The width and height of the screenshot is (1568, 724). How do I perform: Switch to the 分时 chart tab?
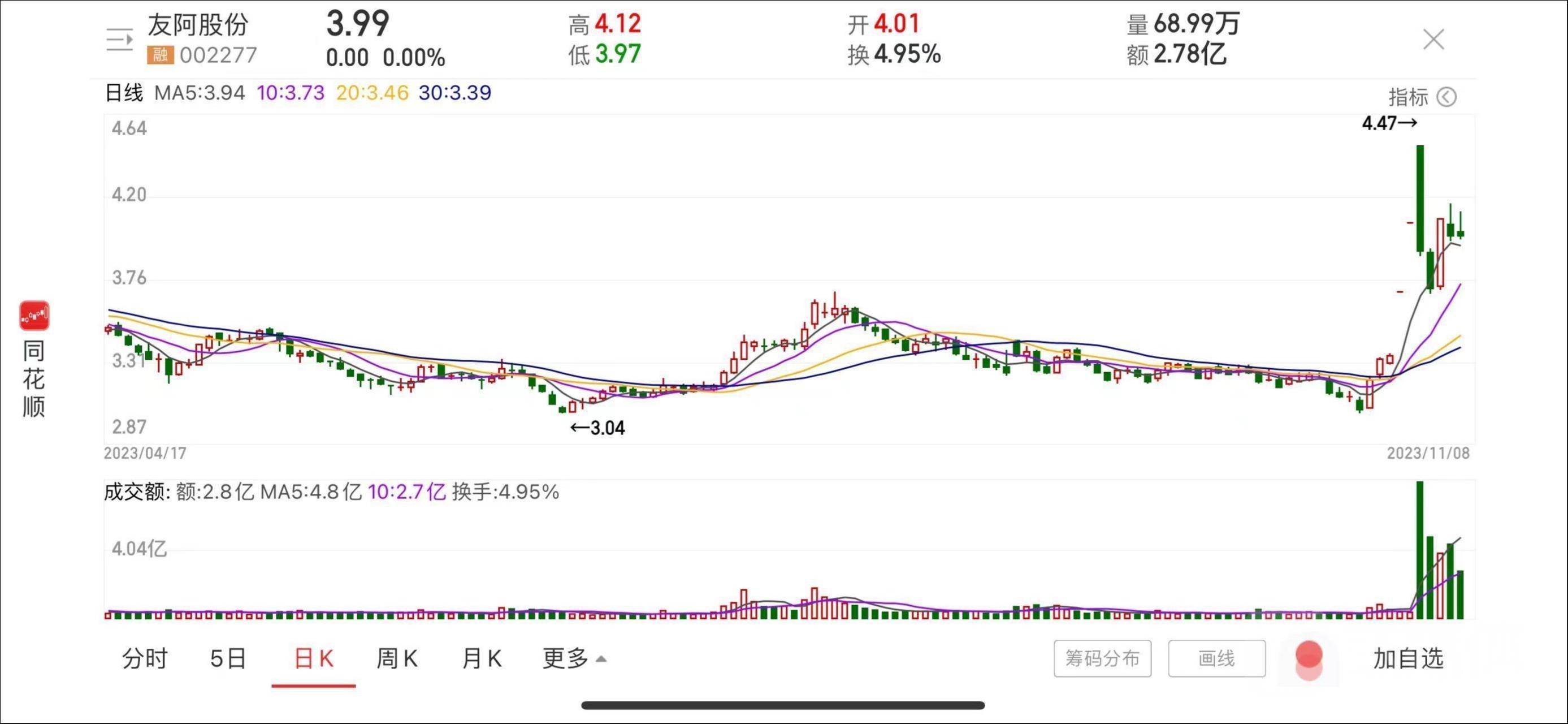tap(145, 658)
